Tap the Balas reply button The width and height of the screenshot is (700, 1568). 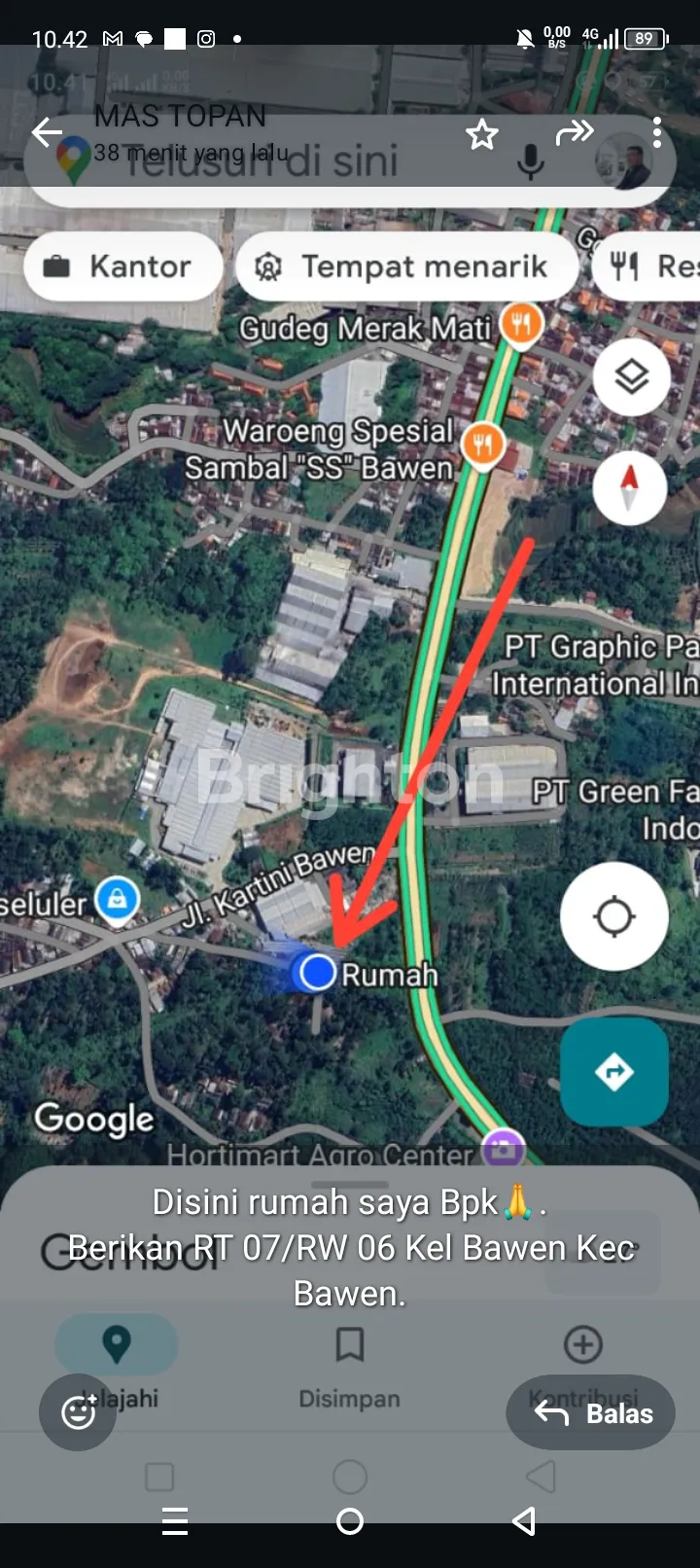point(591,1412)
